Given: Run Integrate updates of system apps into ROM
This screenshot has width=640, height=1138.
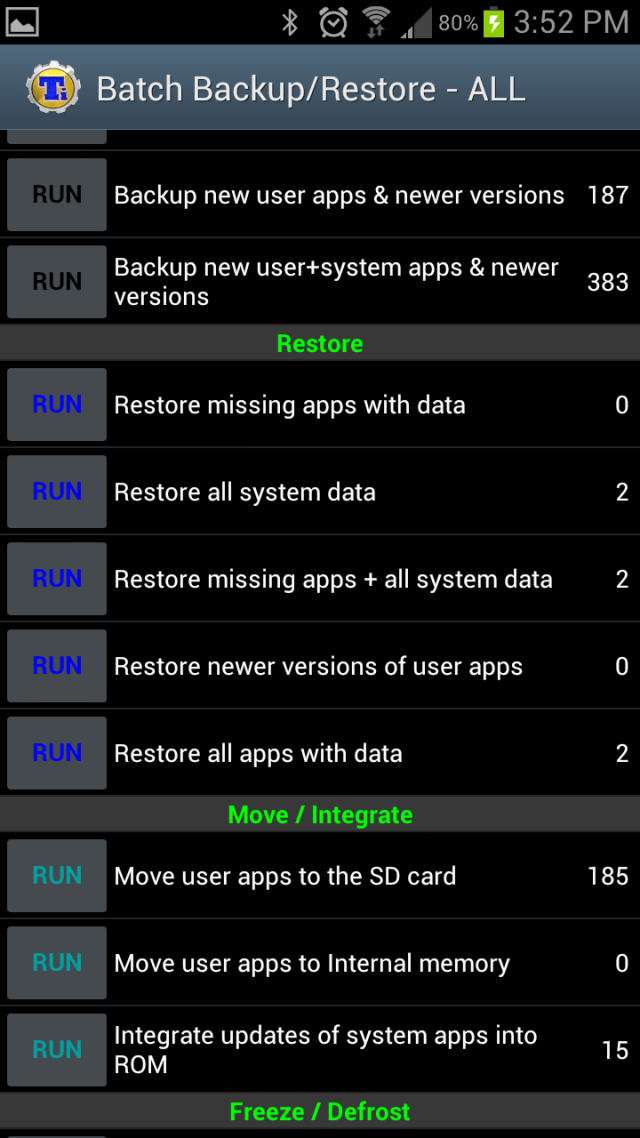Looking at the screenshot, I should tap(57, 1049).
